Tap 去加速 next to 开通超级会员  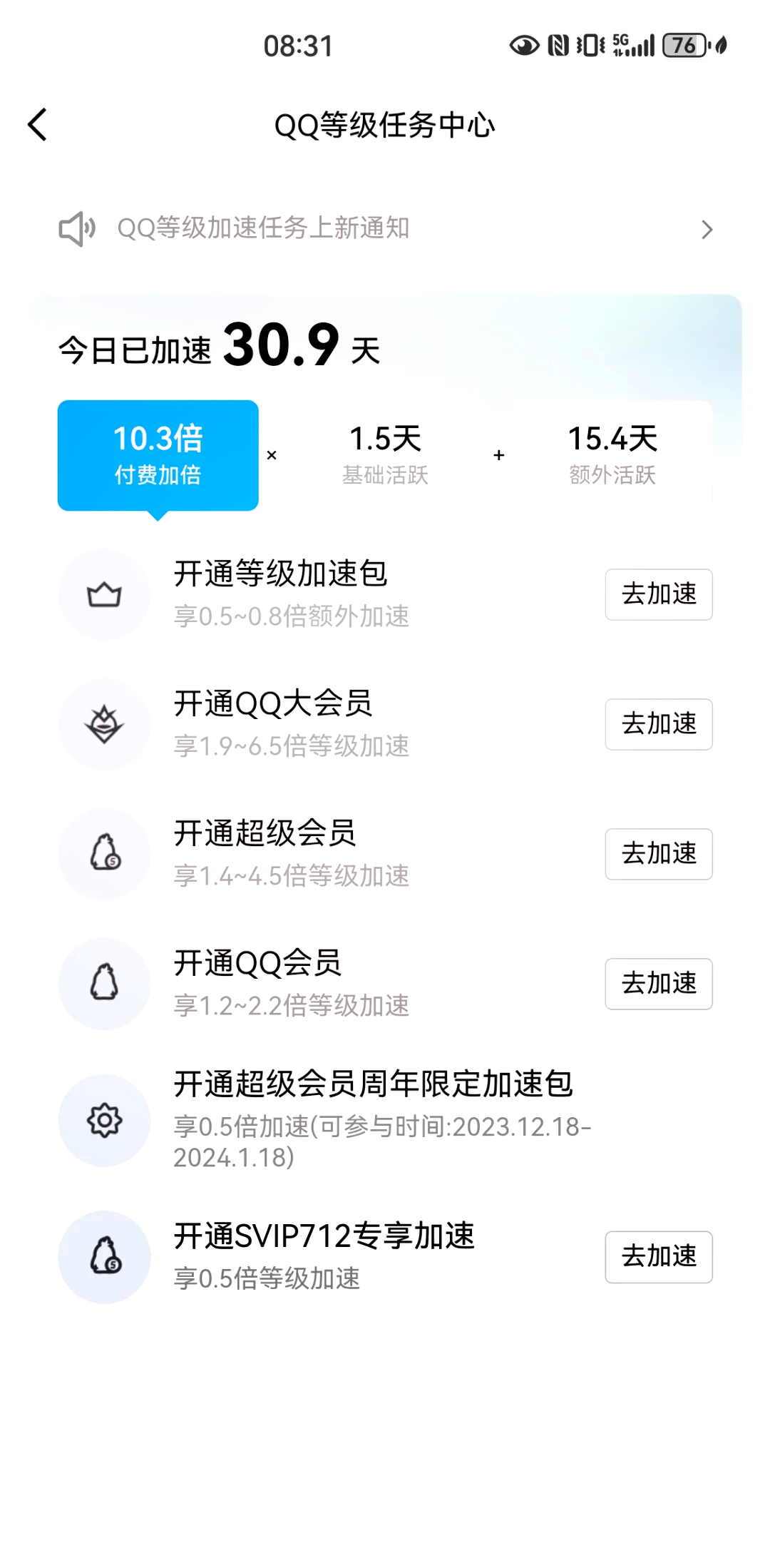coord(658,853)
